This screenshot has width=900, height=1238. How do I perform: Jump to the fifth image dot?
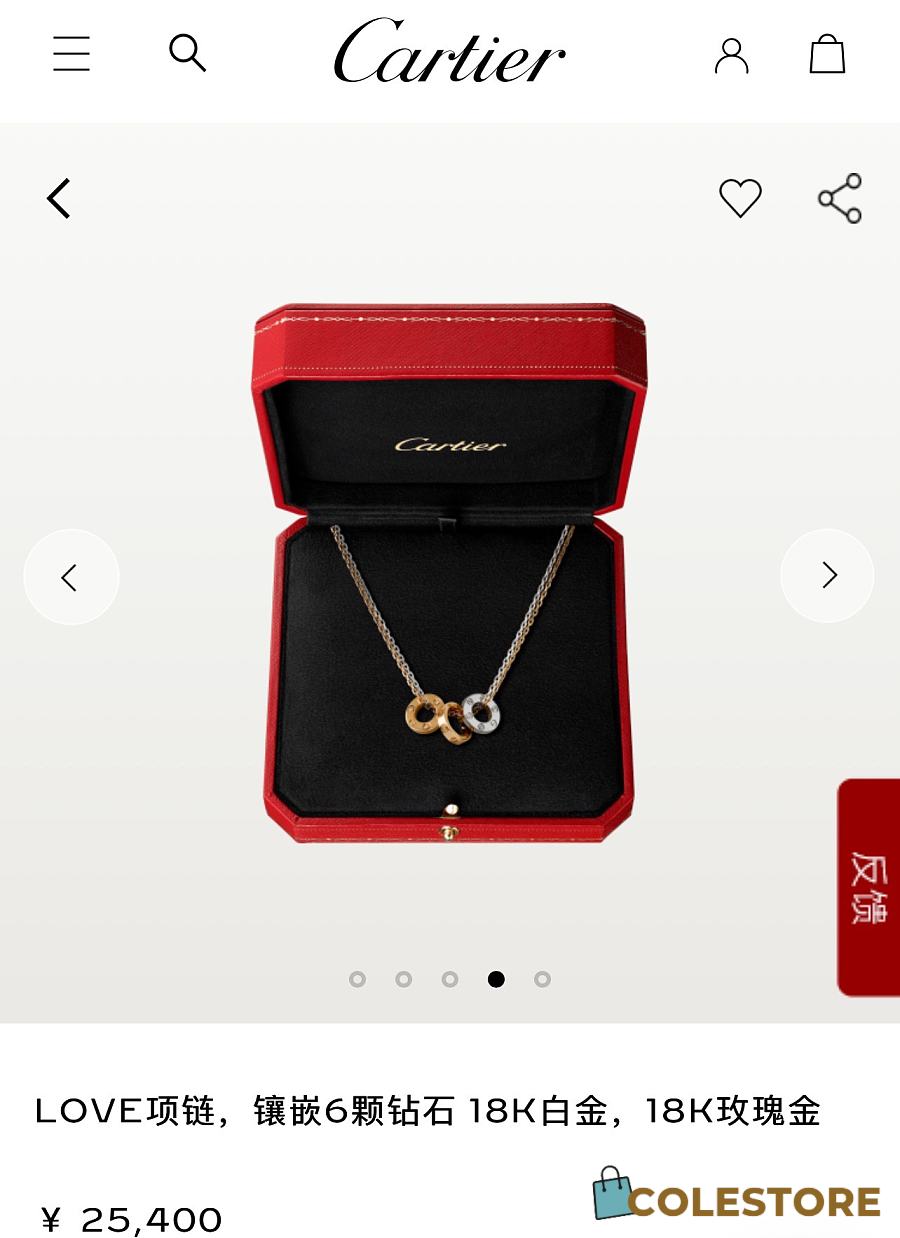pos(542,979)
